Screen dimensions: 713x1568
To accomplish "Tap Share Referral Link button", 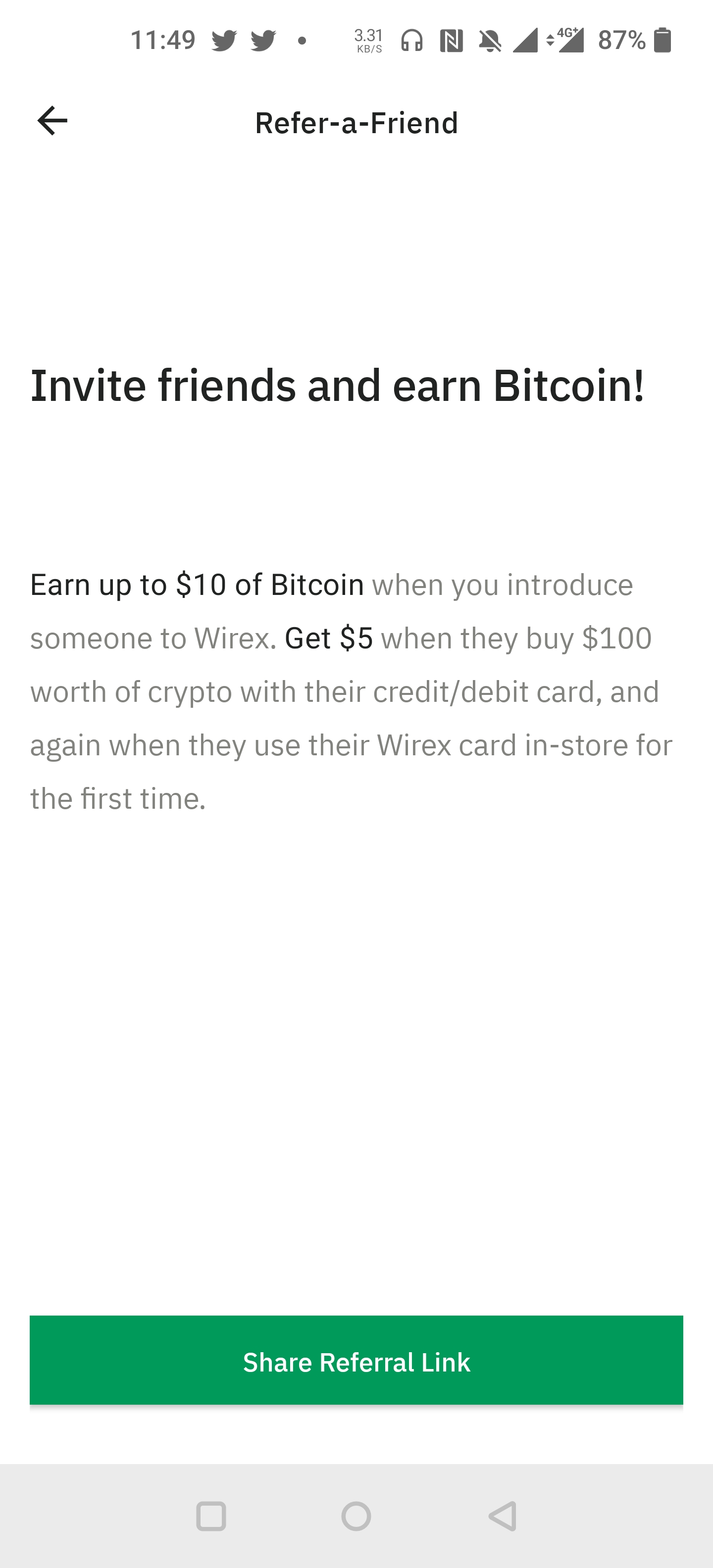I will (356, 1361).
